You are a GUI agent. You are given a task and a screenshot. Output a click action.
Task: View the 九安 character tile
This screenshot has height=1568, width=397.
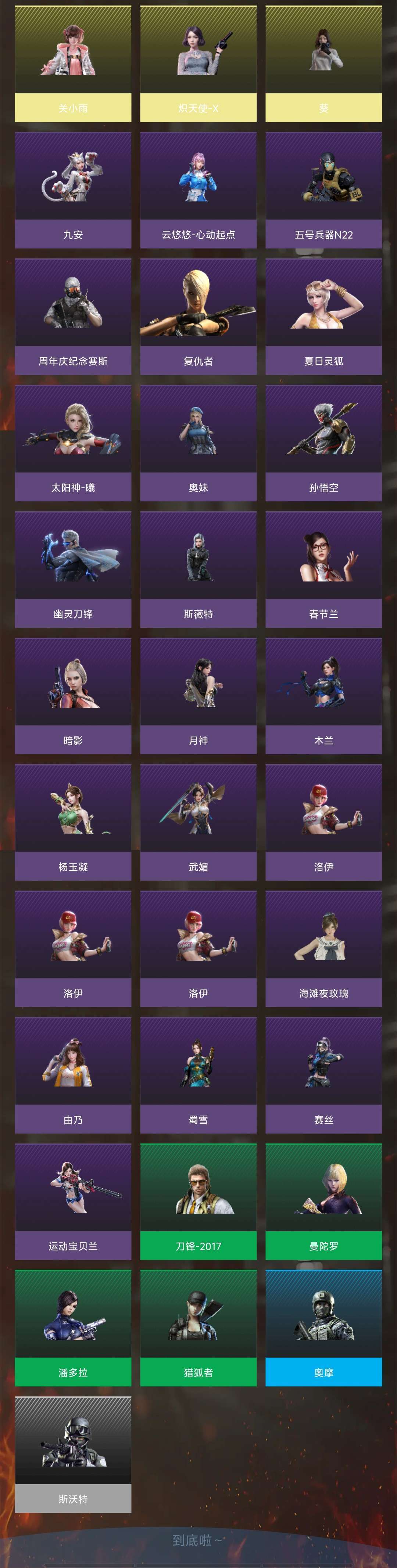73,190
